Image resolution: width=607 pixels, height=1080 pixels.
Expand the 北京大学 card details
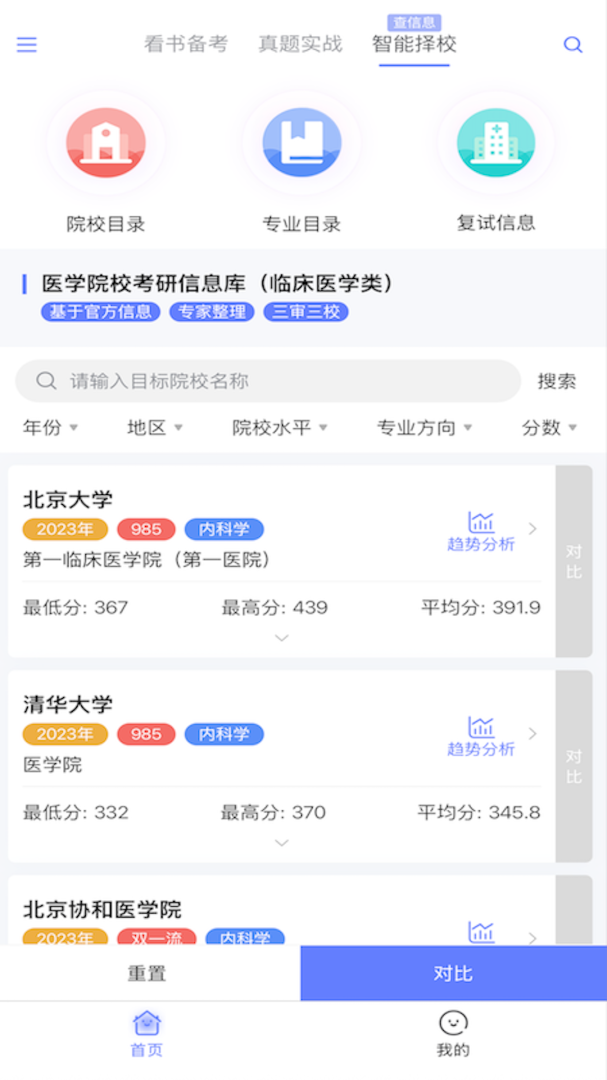(x=282, y=638)
